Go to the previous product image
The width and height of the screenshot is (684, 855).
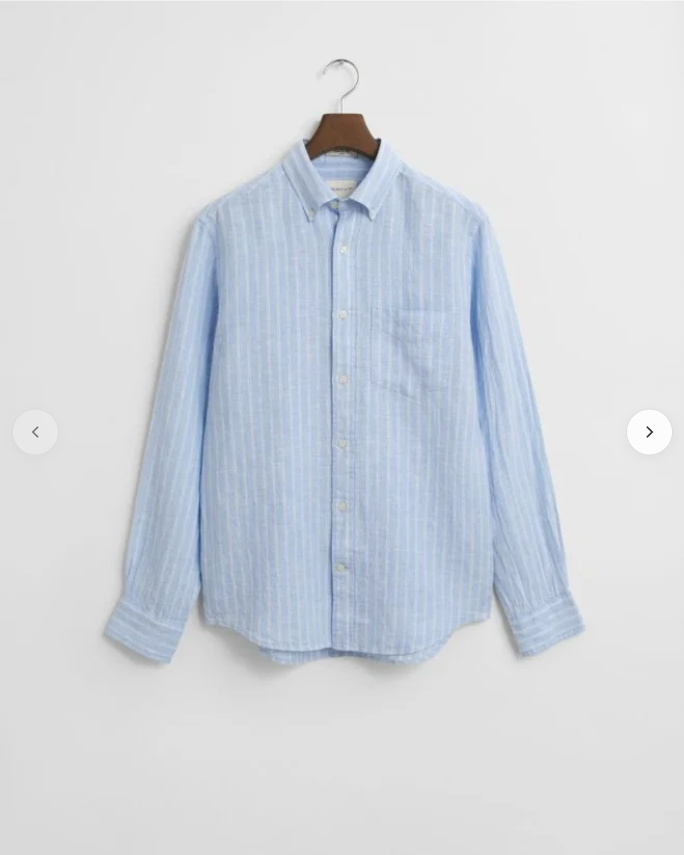coord(35,432)
